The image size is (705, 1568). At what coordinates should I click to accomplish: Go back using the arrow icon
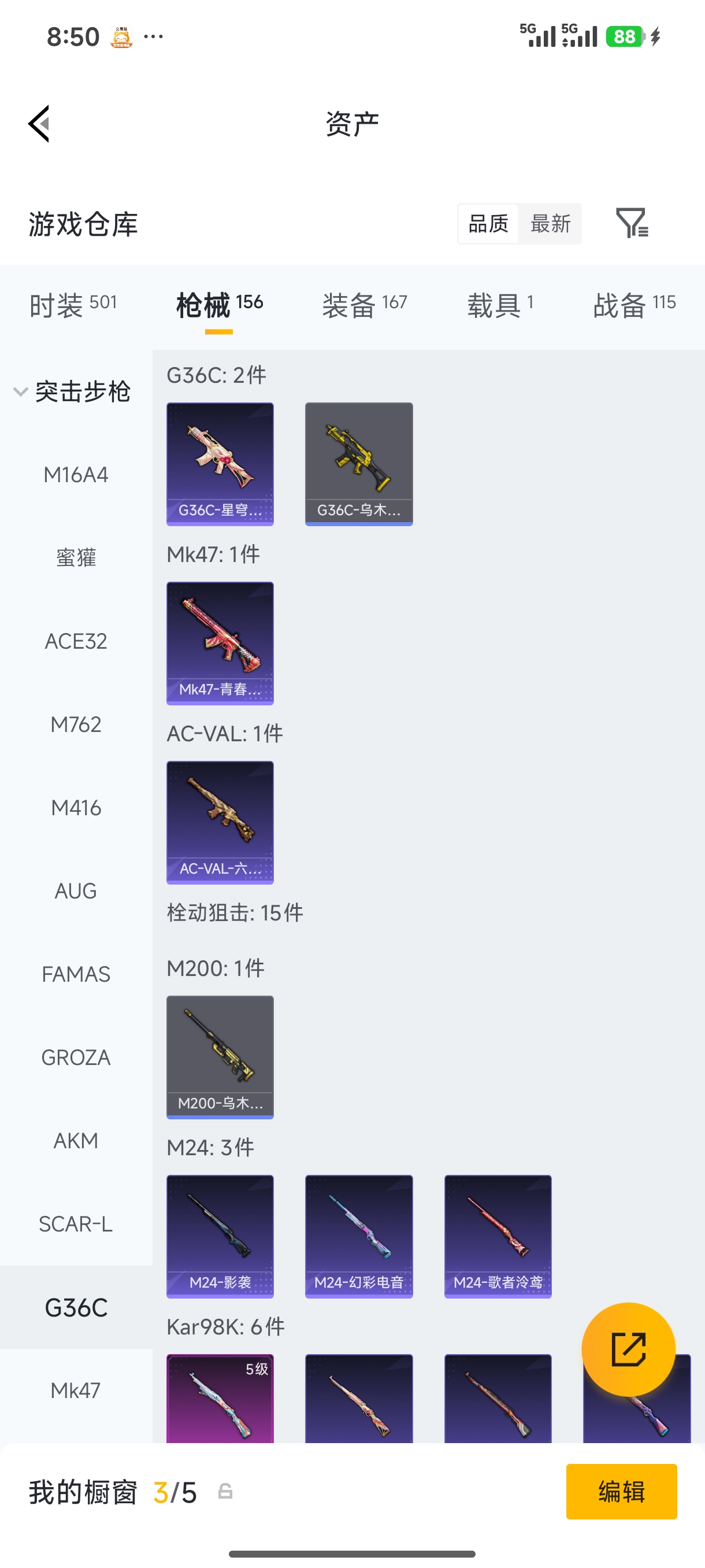(39, 124)
